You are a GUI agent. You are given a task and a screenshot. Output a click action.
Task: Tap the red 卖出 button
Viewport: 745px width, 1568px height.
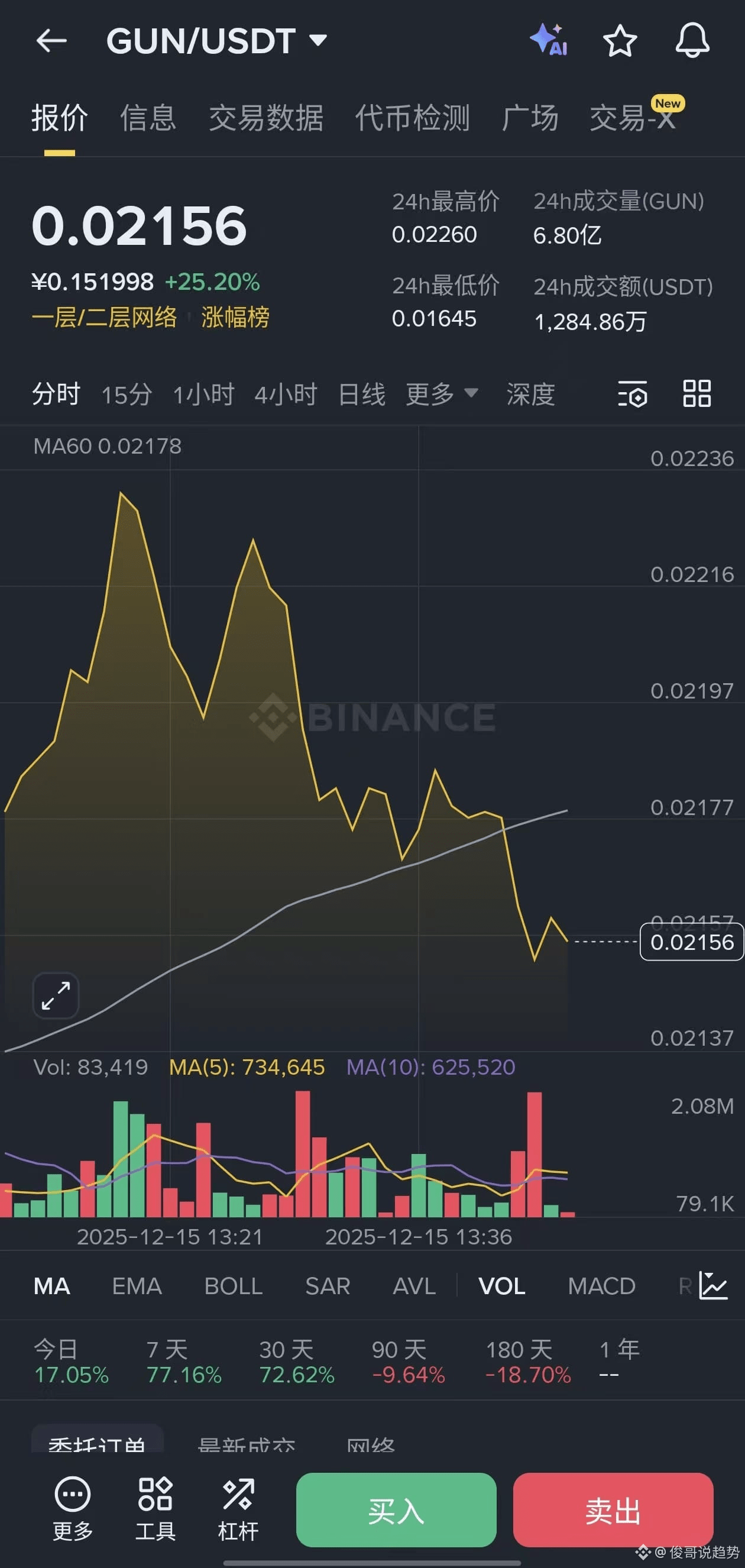pyautogui.click(x=613, y=1510)
